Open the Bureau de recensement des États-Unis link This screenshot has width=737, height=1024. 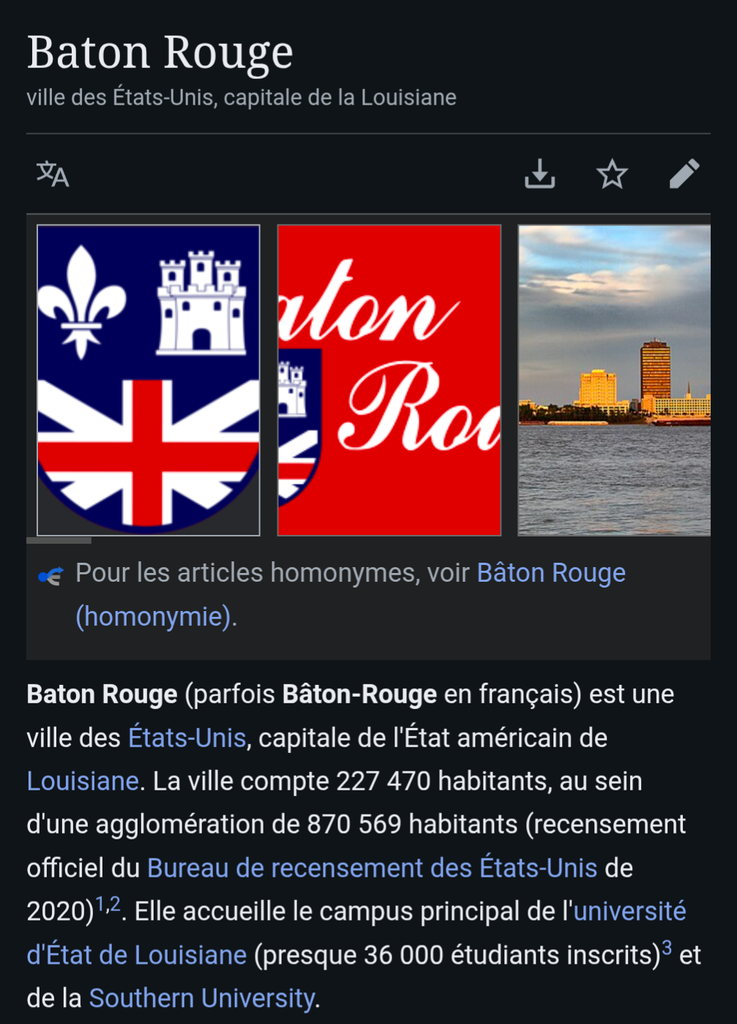(372, 868)
